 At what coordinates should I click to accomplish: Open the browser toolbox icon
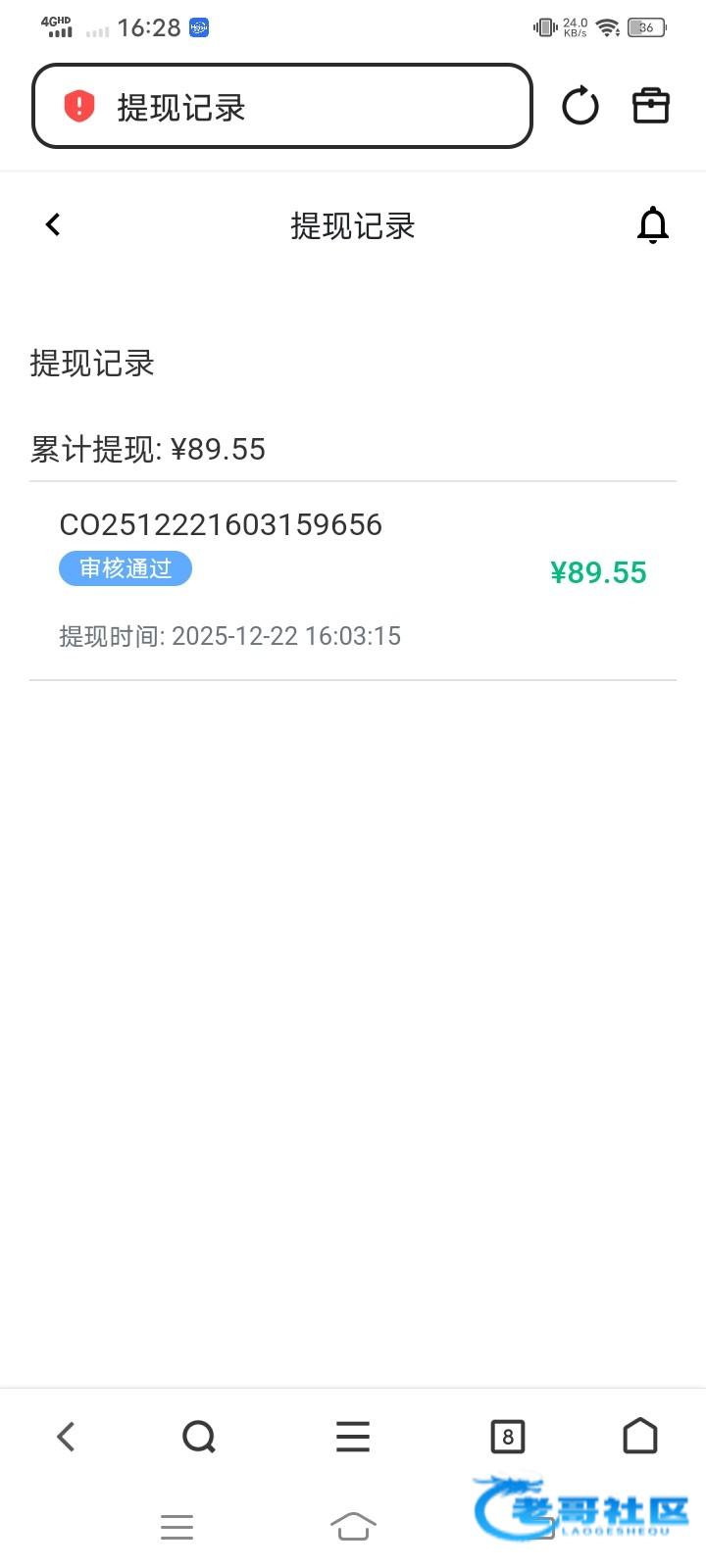click(x=650, y=106)
